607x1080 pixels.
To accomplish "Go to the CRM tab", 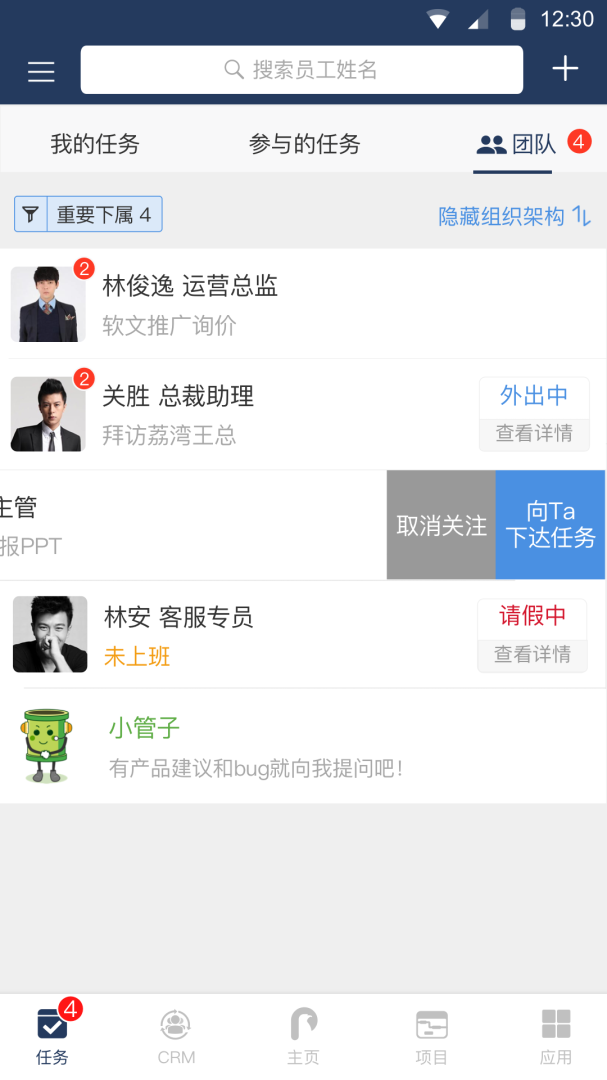I will 176,1036.
